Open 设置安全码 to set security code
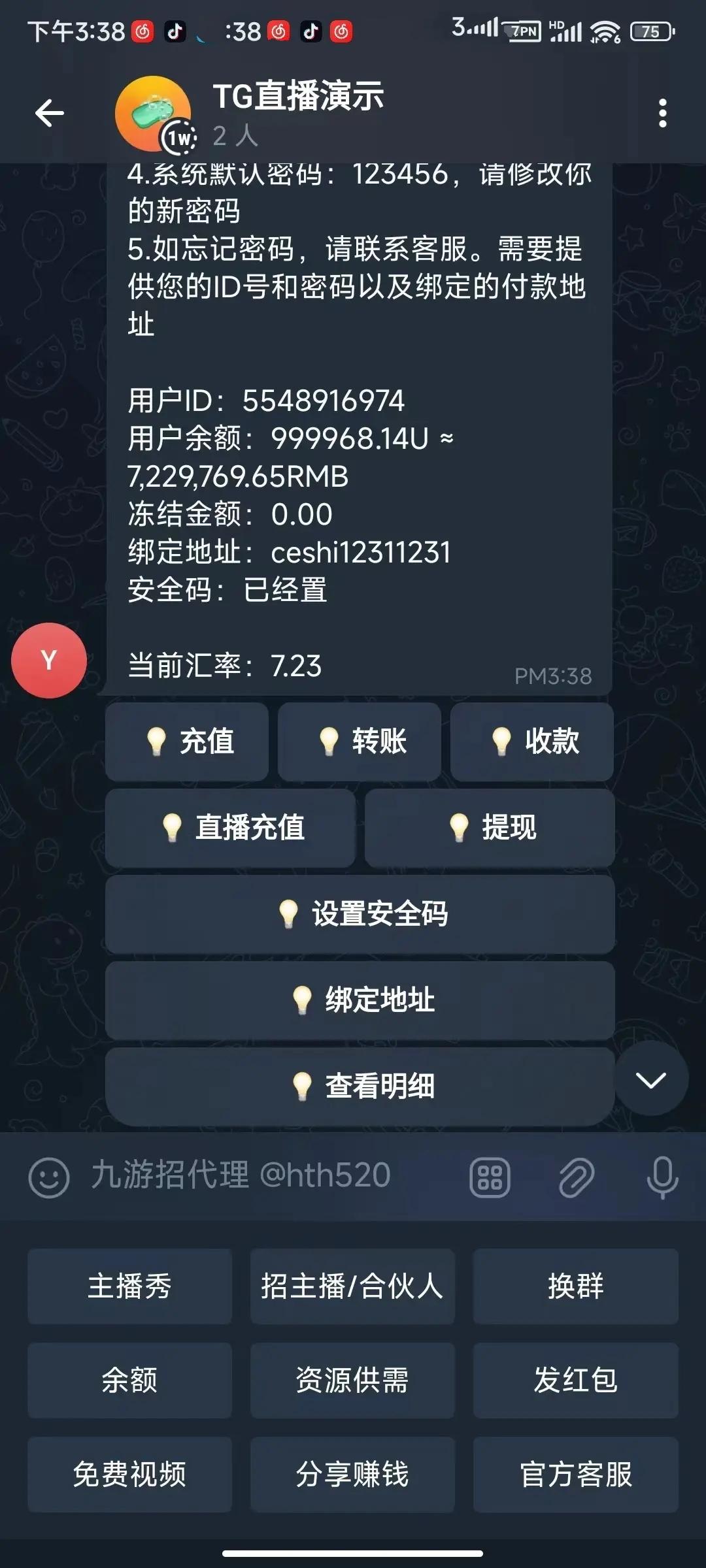This screenshot has width=706, height=1568. coord(360,914)
